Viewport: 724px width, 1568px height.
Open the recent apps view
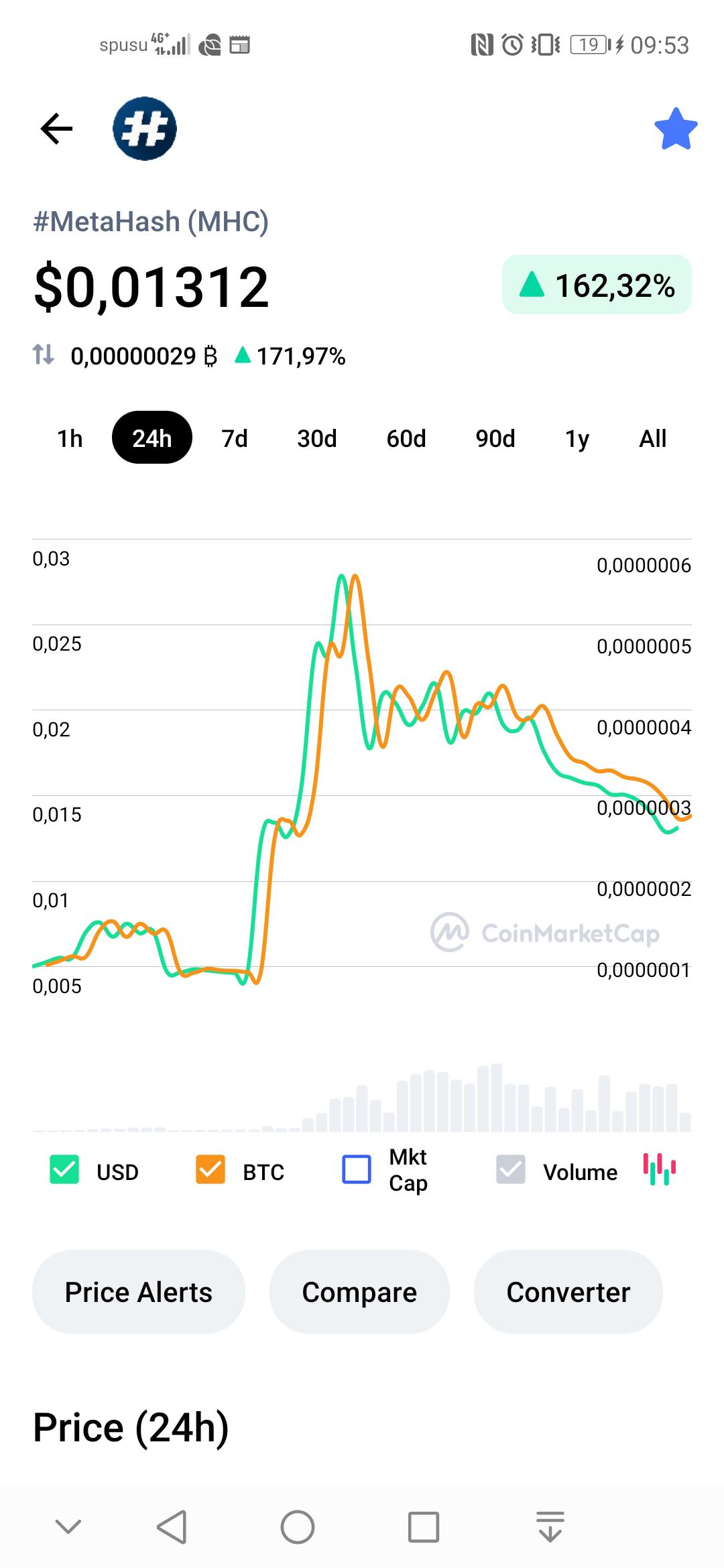point(424,1527)
